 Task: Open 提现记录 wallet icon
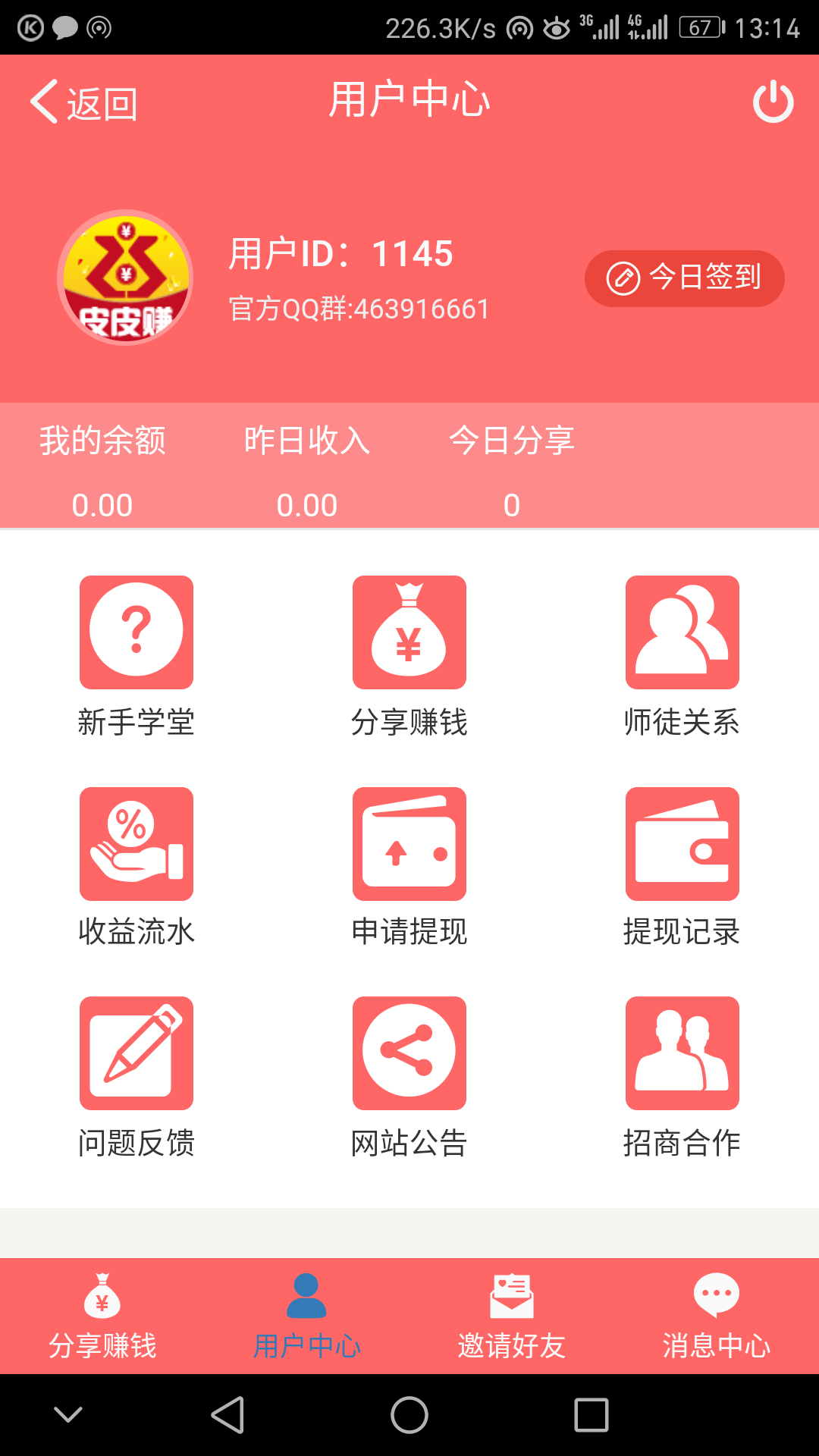(682, 844)
